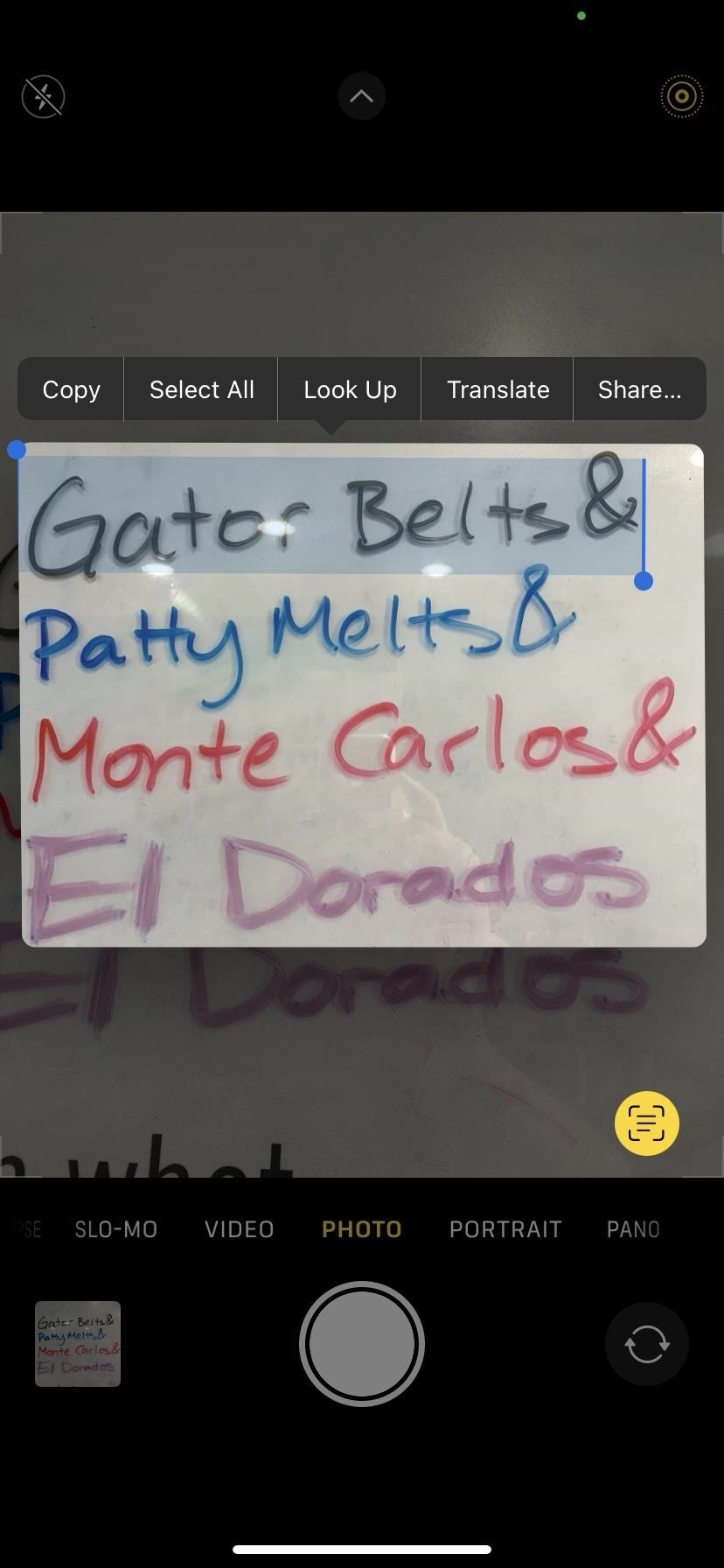Open Share options for selected text
Viewport: 724px width, 1568px height.
click(639, 389)
